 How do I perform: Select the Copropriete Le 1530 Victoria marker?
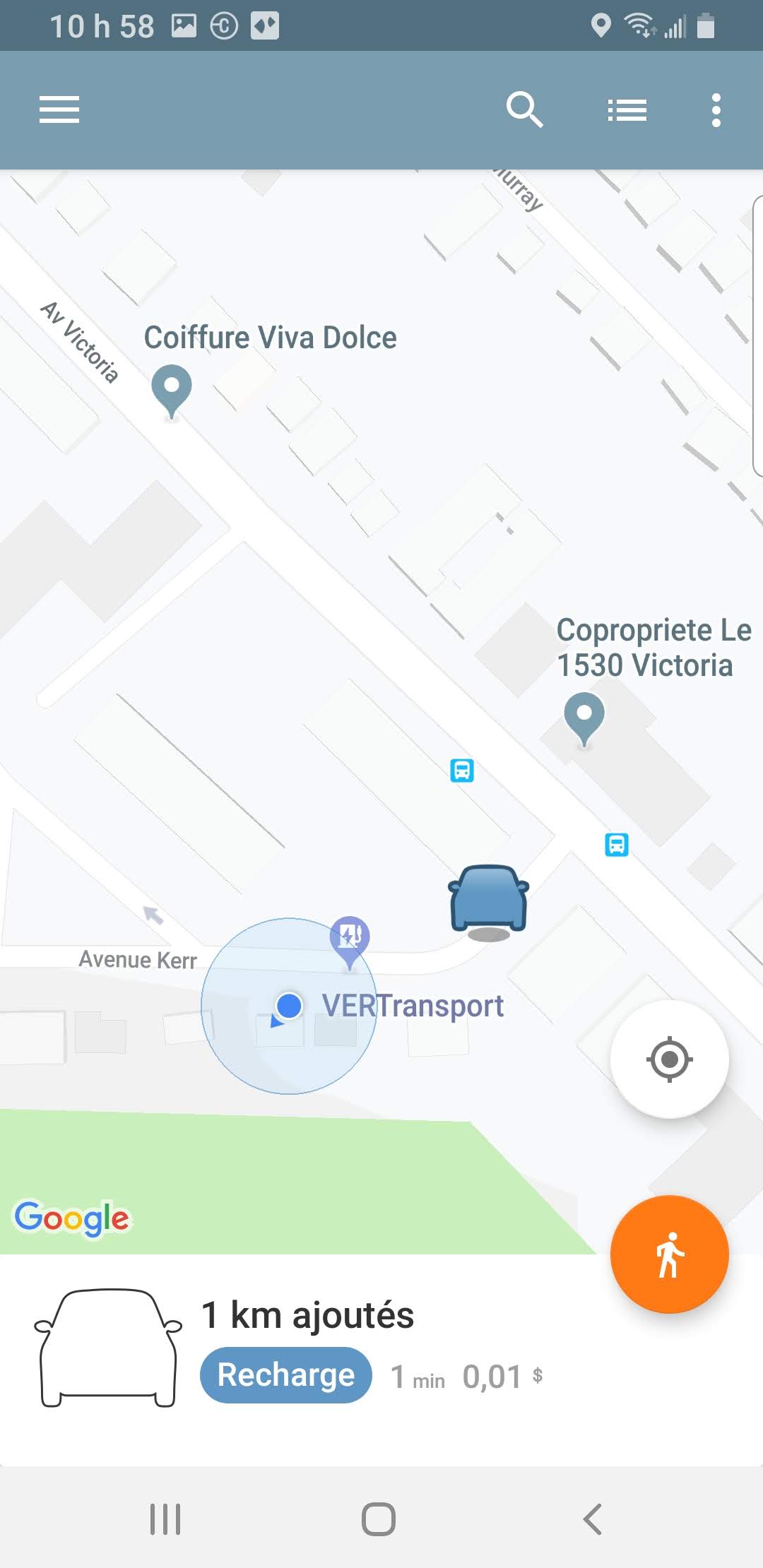pos(584,717)
